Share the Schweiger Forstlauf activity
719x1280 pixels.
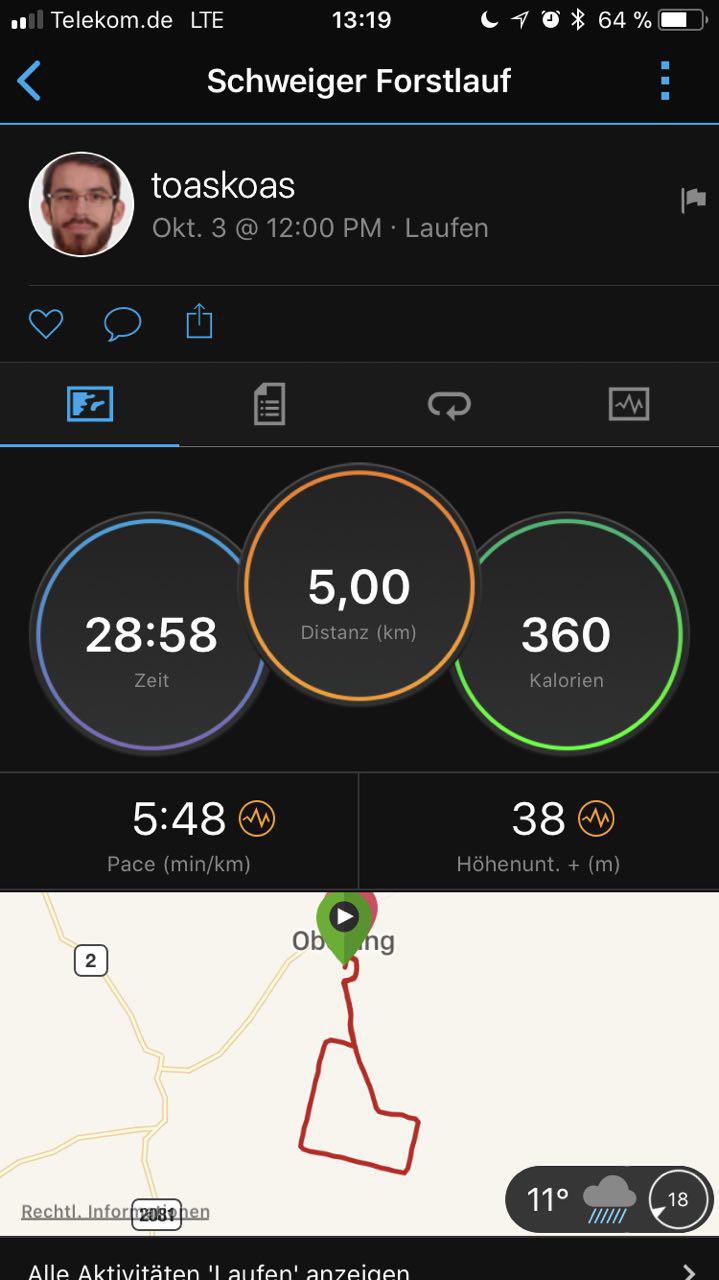199,322
